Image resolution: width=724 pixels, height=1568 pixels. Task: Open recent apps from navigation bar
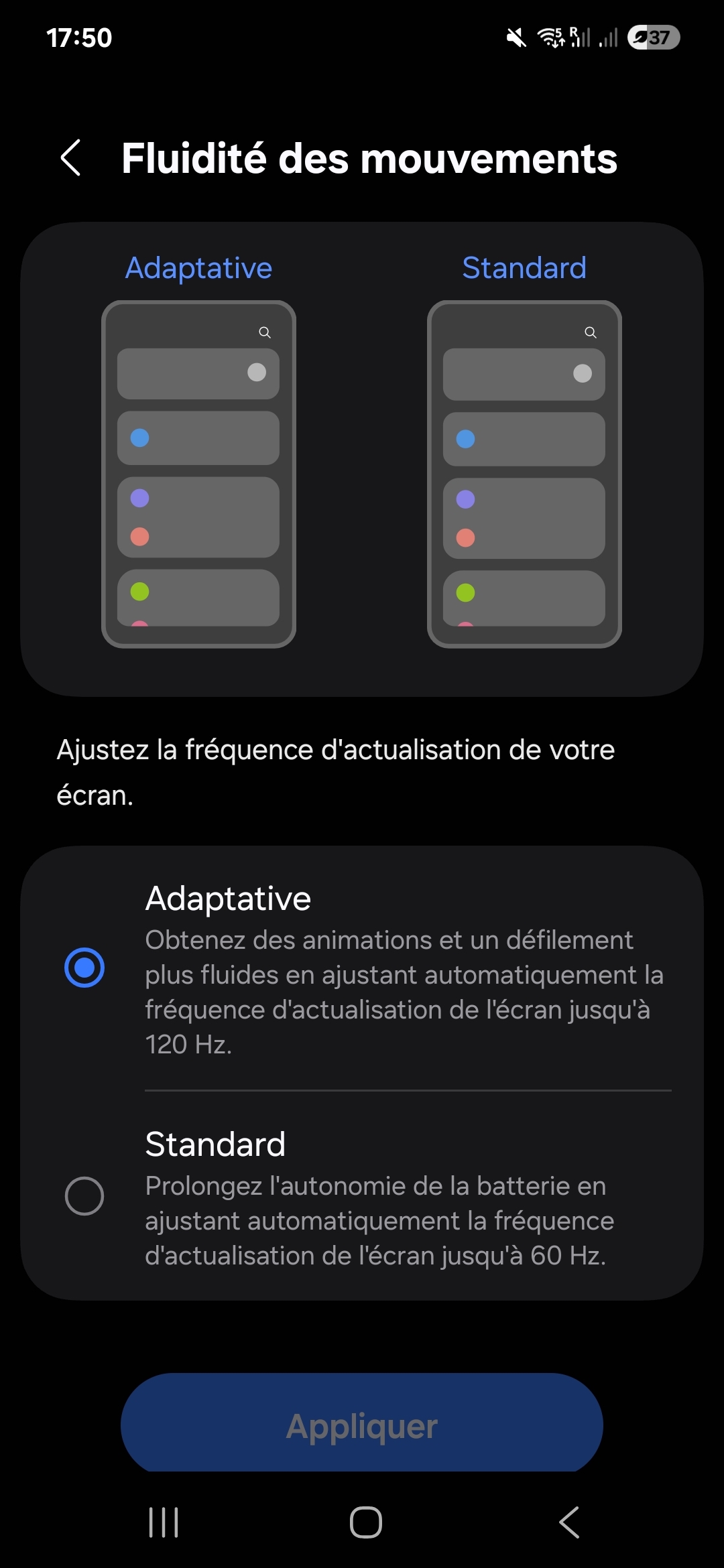click(164, 1522)
